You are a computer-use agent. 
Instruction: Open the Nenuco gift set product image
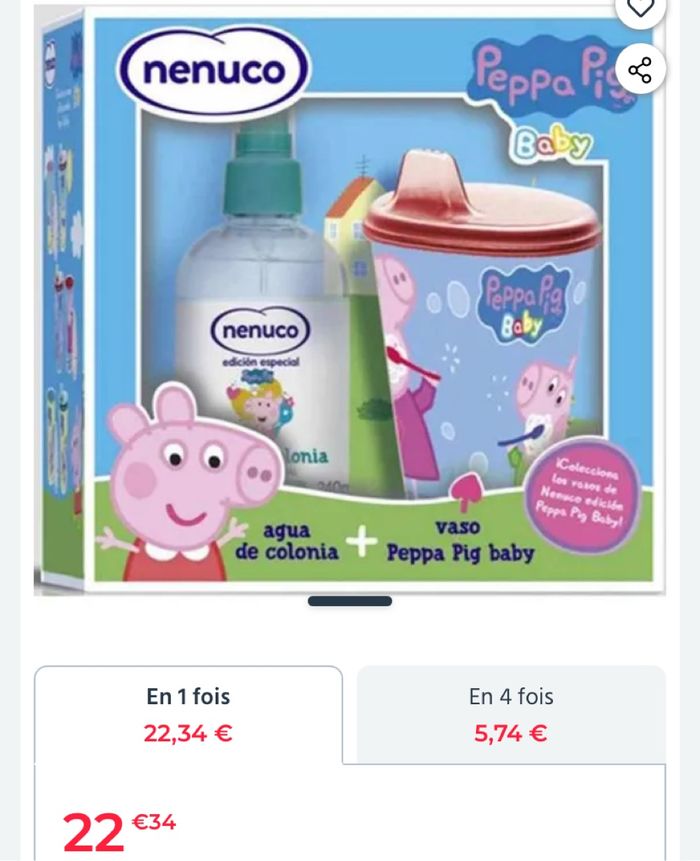point(350,300)
